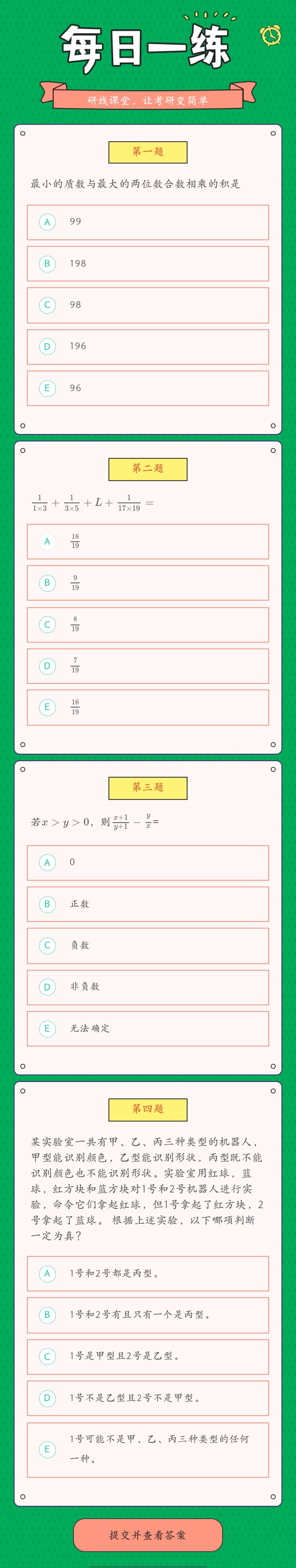Pick the 8/19 option

tap(148, 625)
